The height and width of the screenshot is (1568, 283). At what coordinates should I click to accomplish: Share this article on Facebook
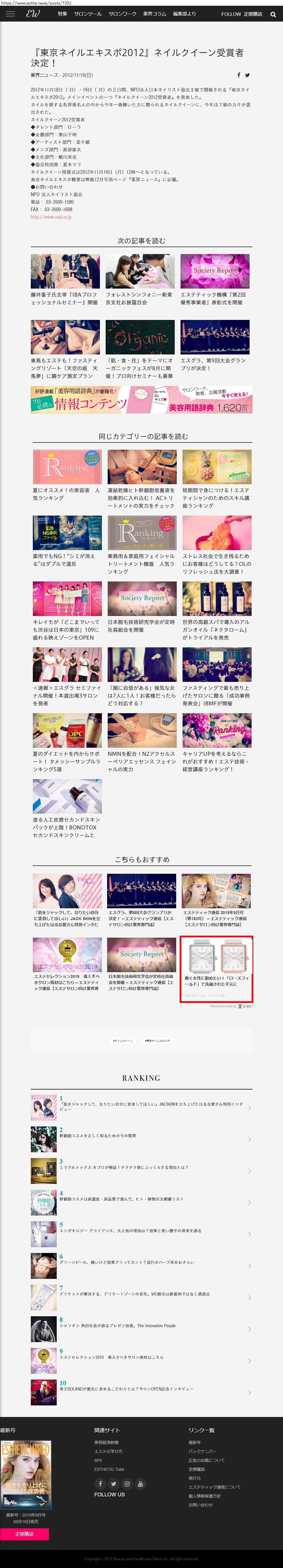click(x=239, y=75)
